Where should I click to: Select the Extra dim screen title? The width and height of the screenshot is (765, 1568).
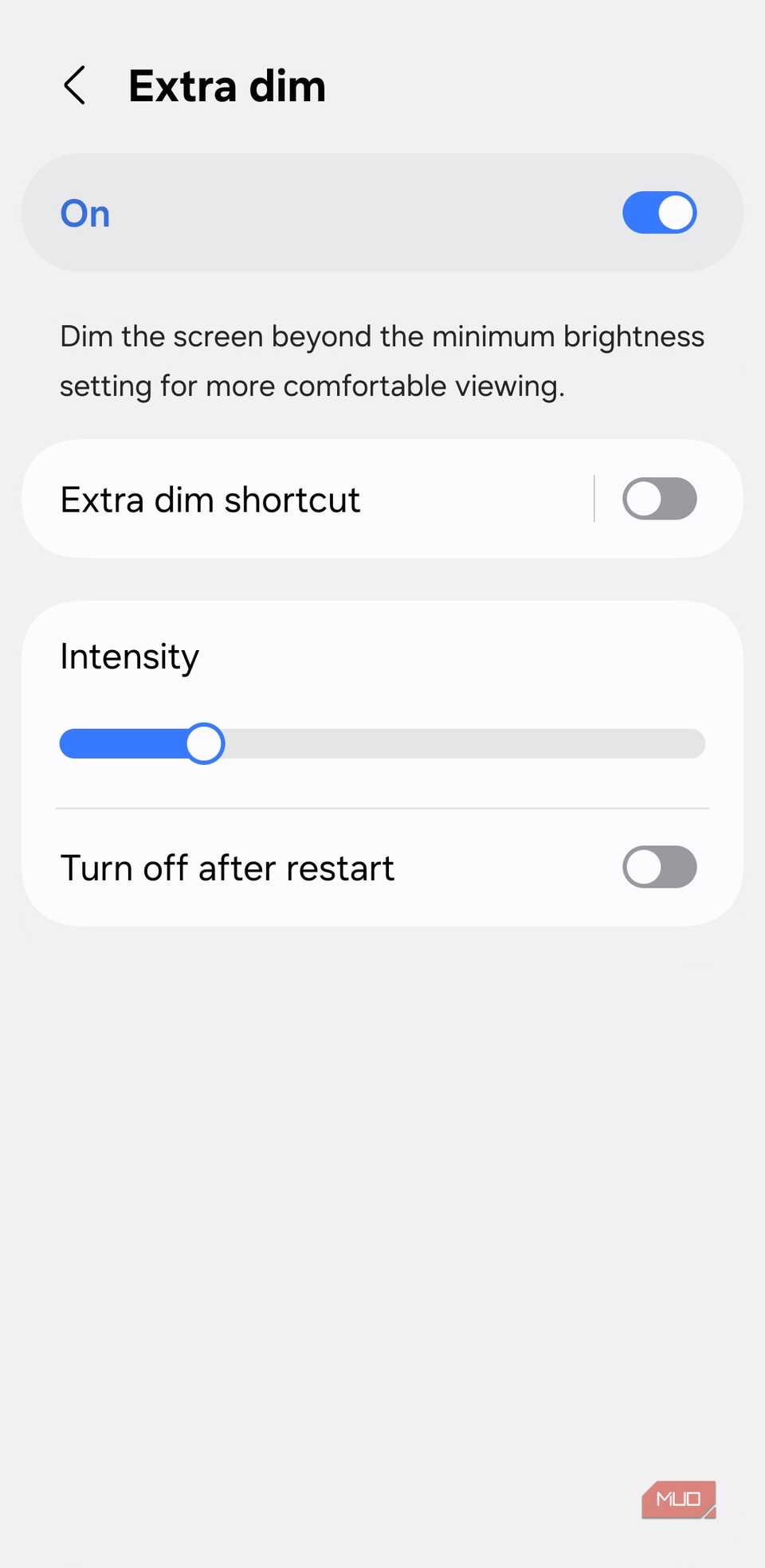click(x=227, y=84)
